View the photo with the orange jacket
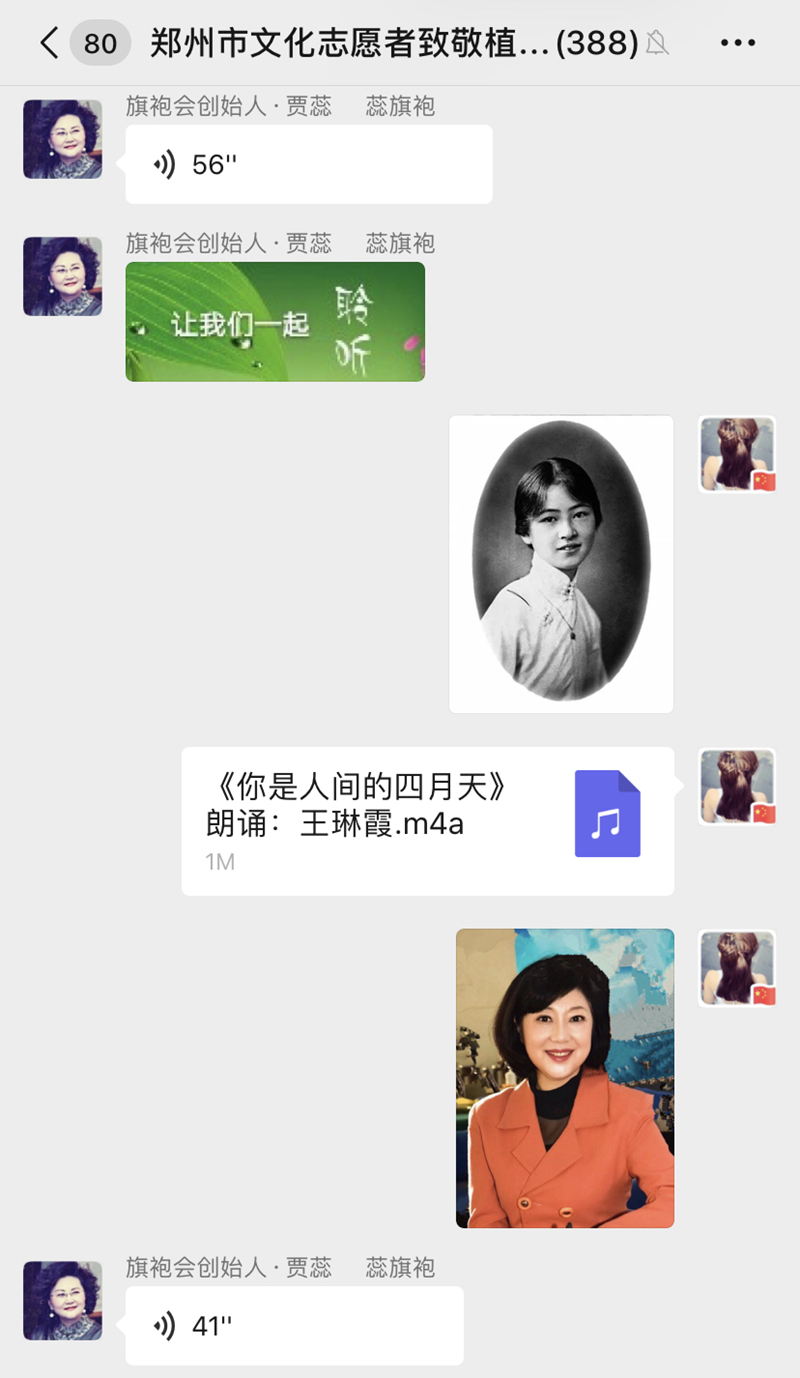This screenshot has width=800, height=1378. 565,1078
